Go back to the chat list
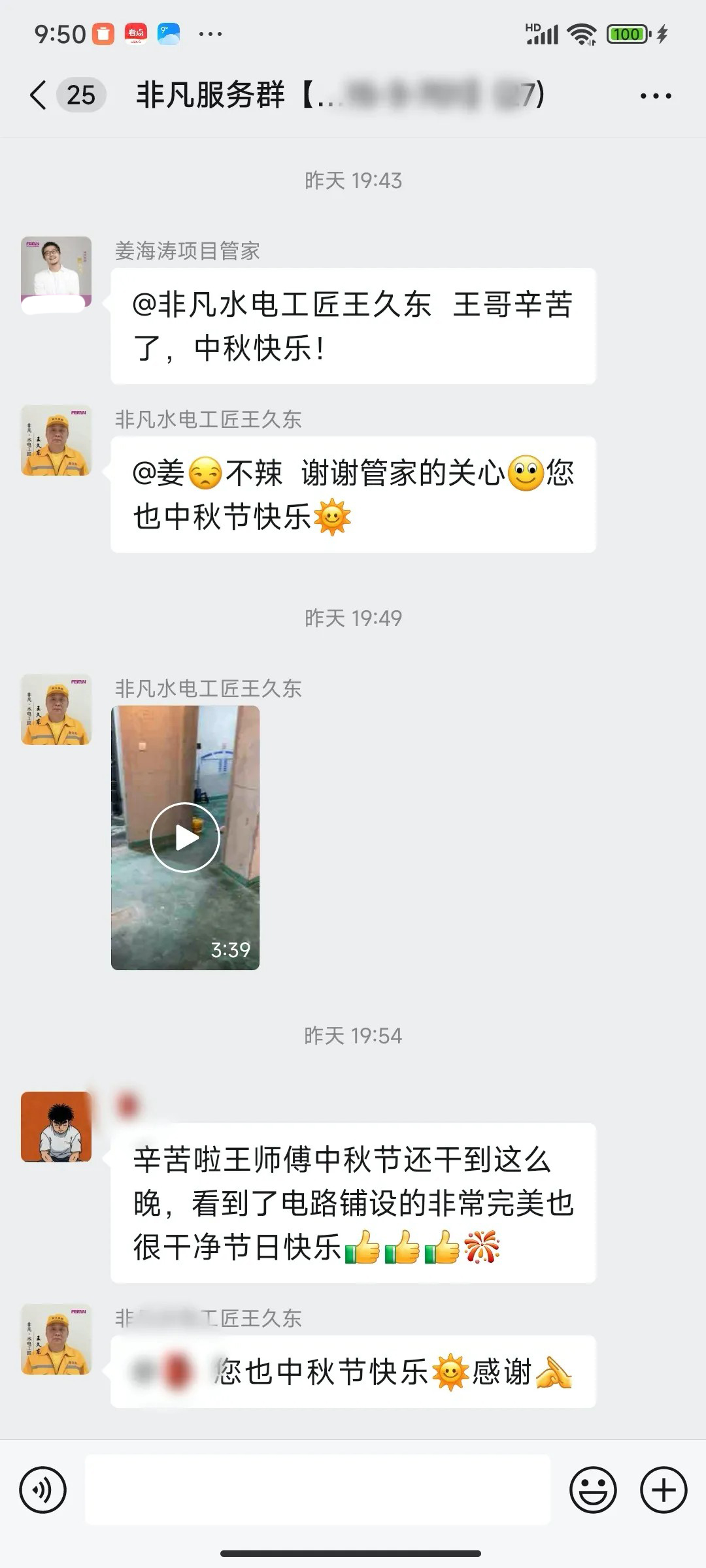The image size is (706, 1568). [x=39, y=95]
